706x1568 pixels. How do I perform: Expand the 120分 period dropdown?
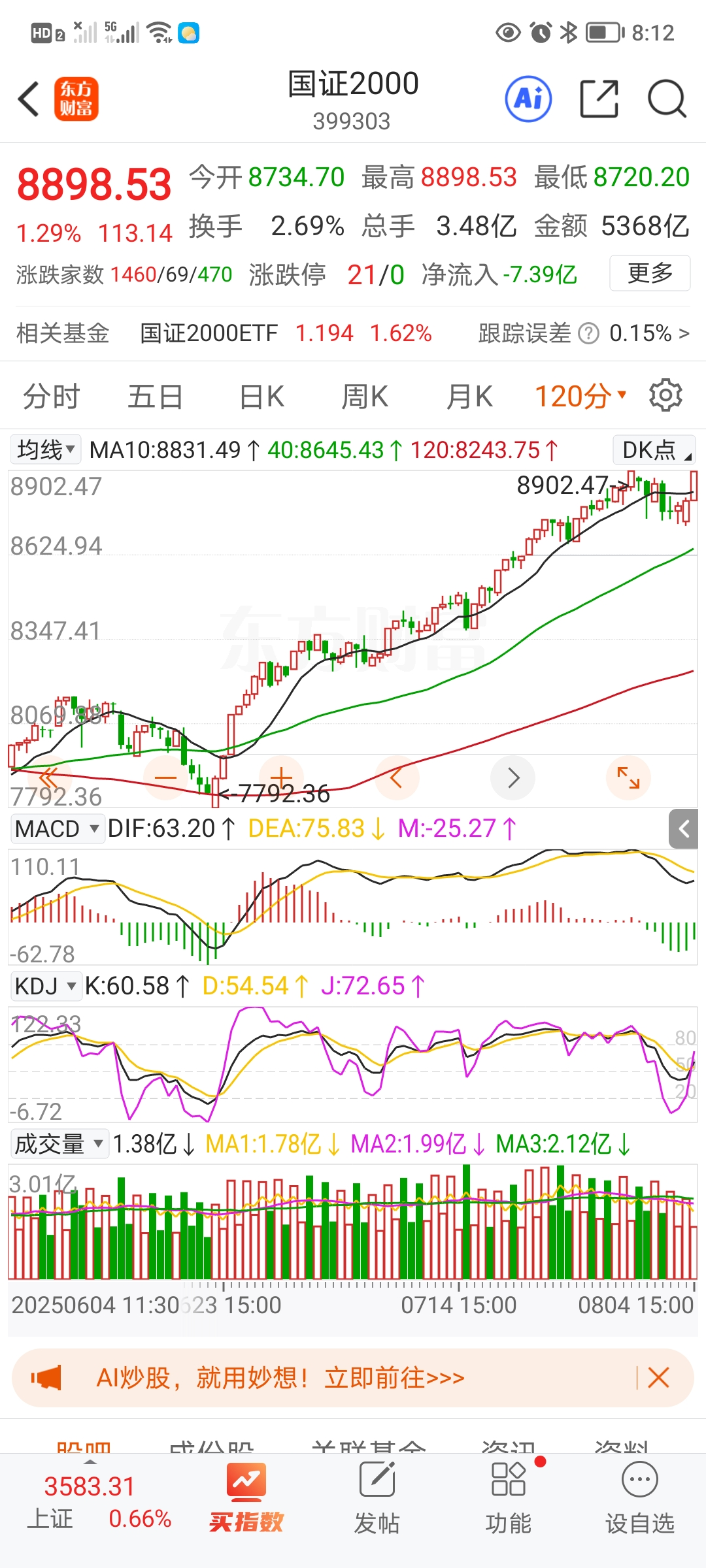tap(580, 396)
